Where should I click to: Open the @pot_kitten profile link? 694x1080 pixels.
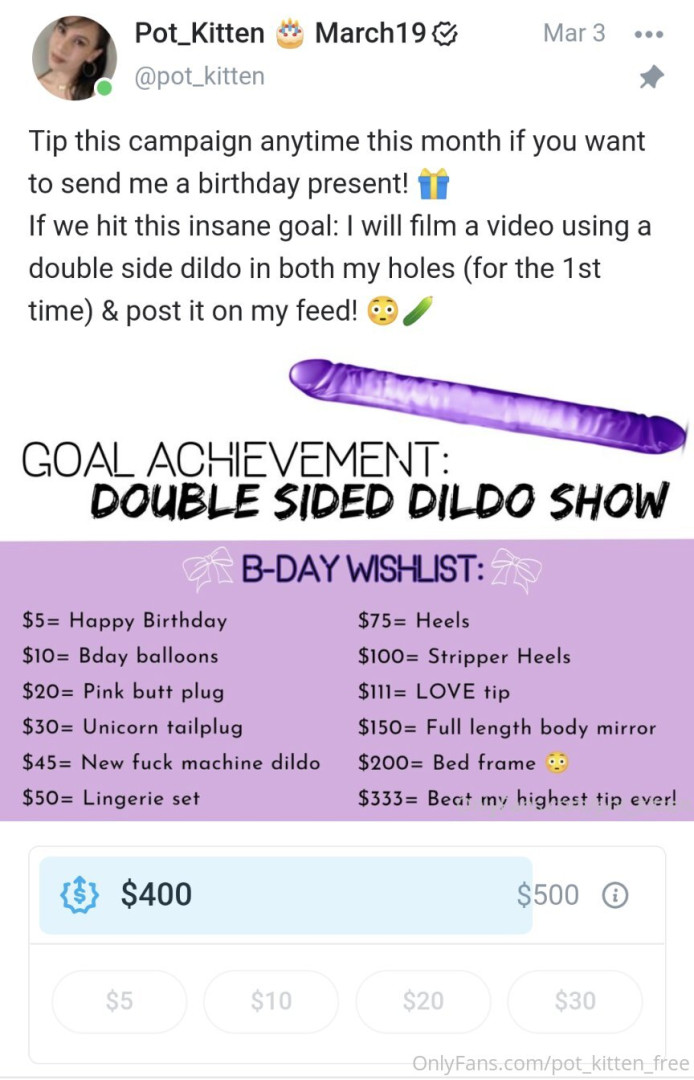point(198,76)
